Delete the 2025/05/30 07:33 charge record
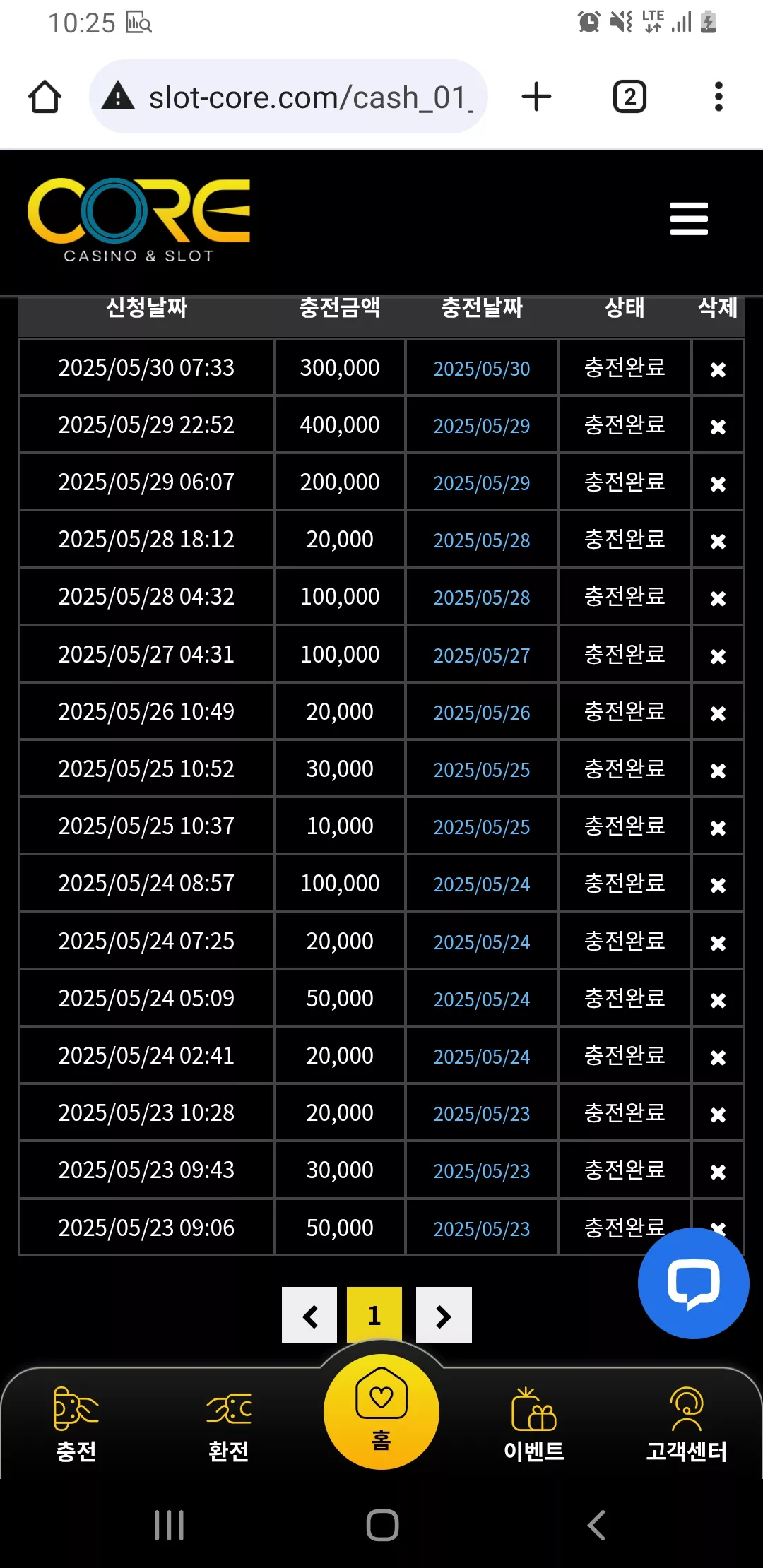763x1568 pixels. tap(718, 369)
